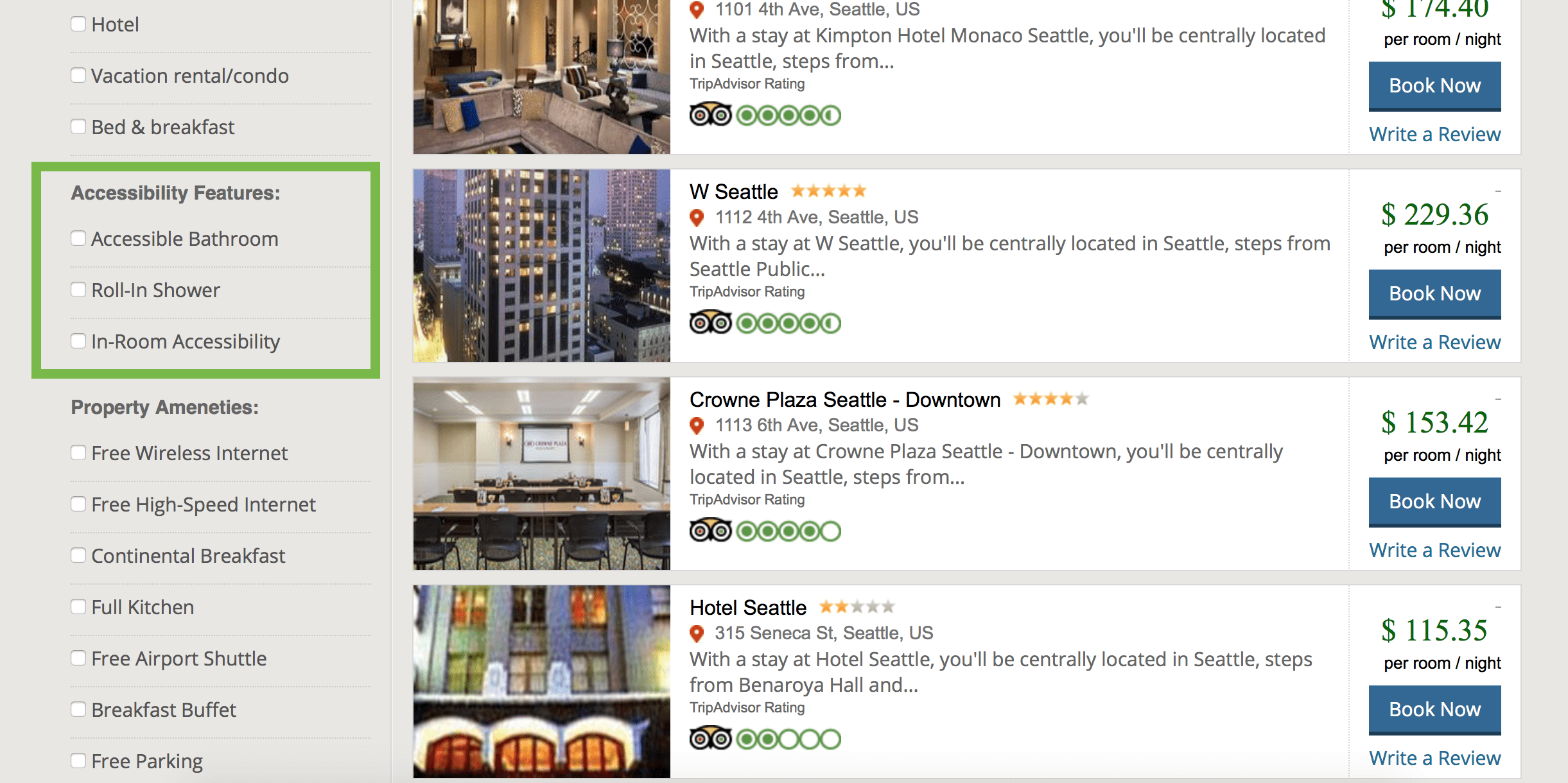1568x783 pixels.
Task: Tick the Free Parking filter
Action: pyautogui.click(x=78, y=761)
